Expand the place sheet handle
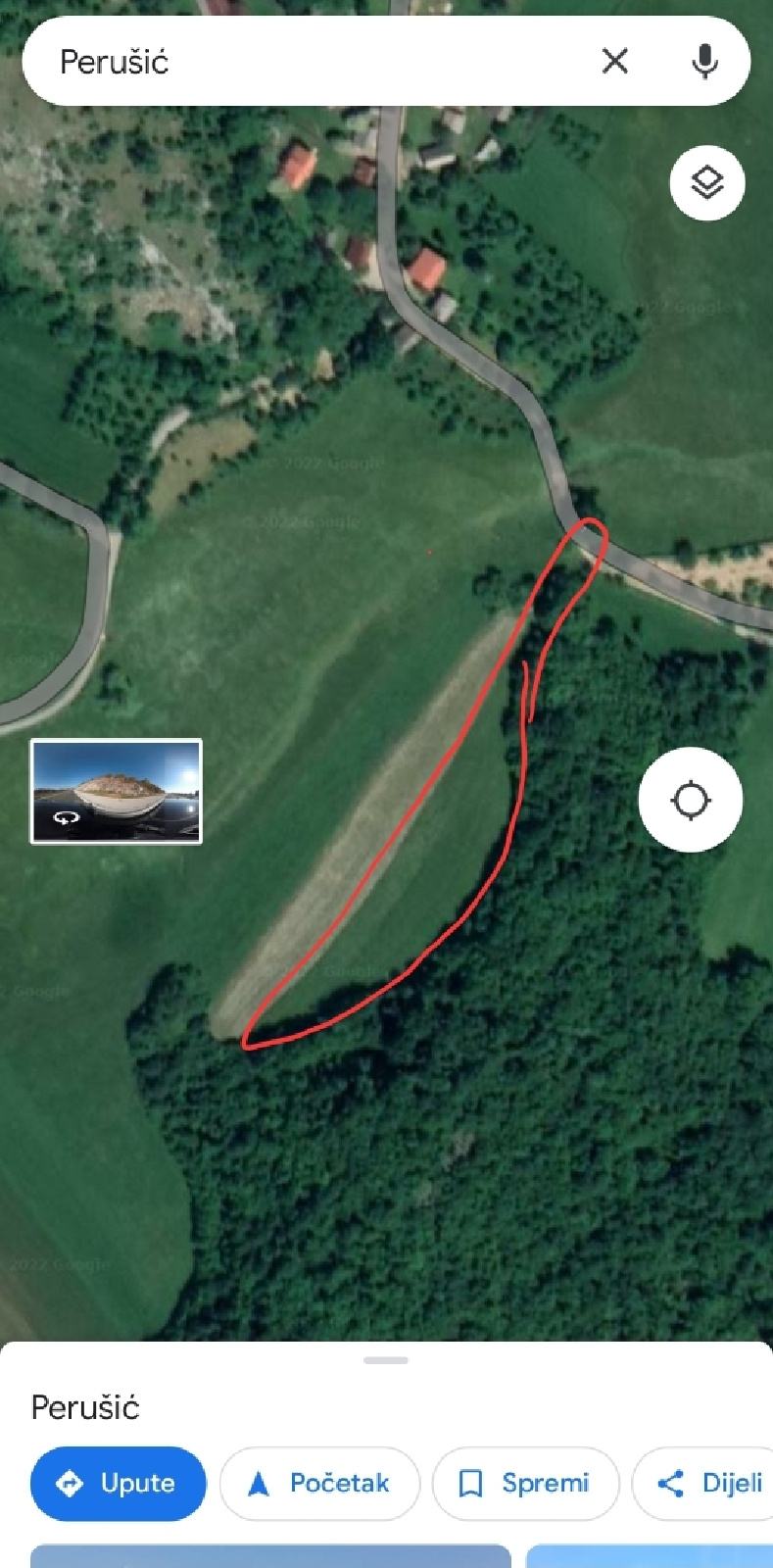Screen dimensions: 773x1568 coord(385,1360)
